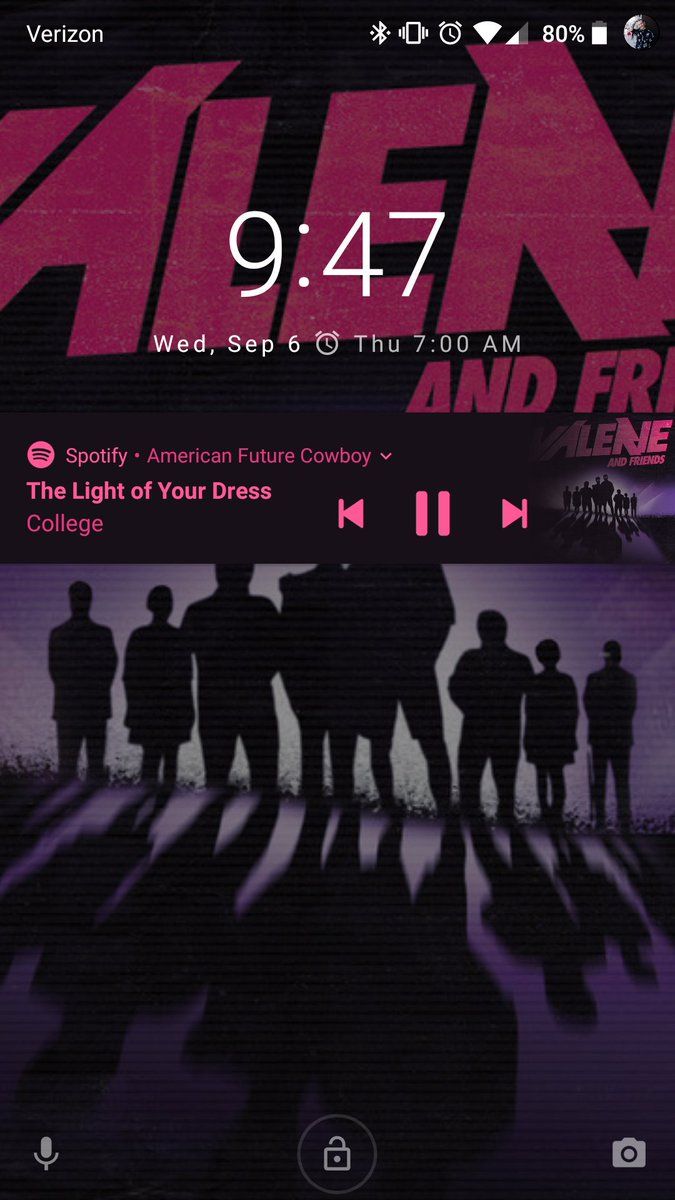Launch the voice assistant microphone
Viewport: 675px width, 1200px height.
(x=46, y=1153)
